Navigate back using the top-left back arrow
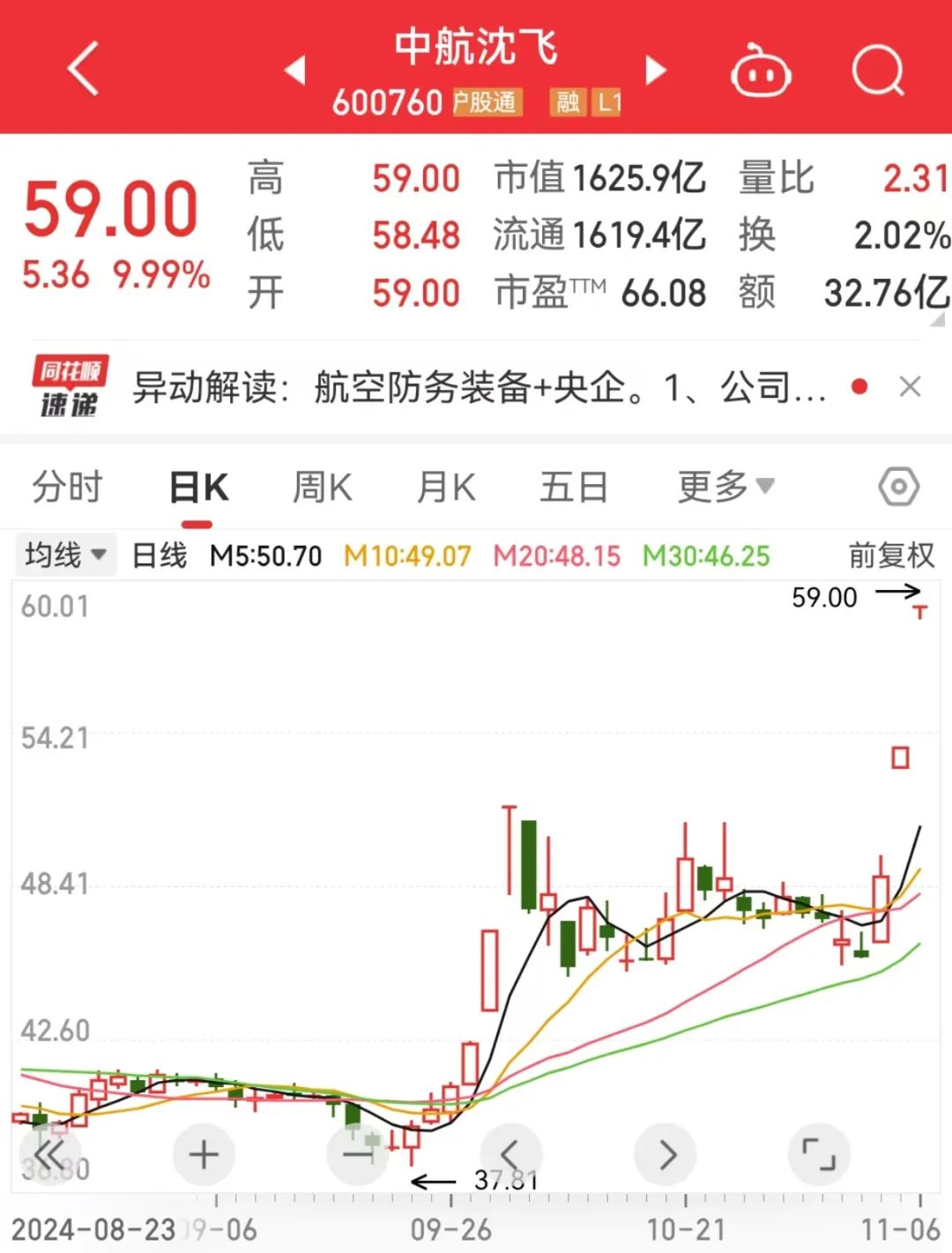 (84, 69)
